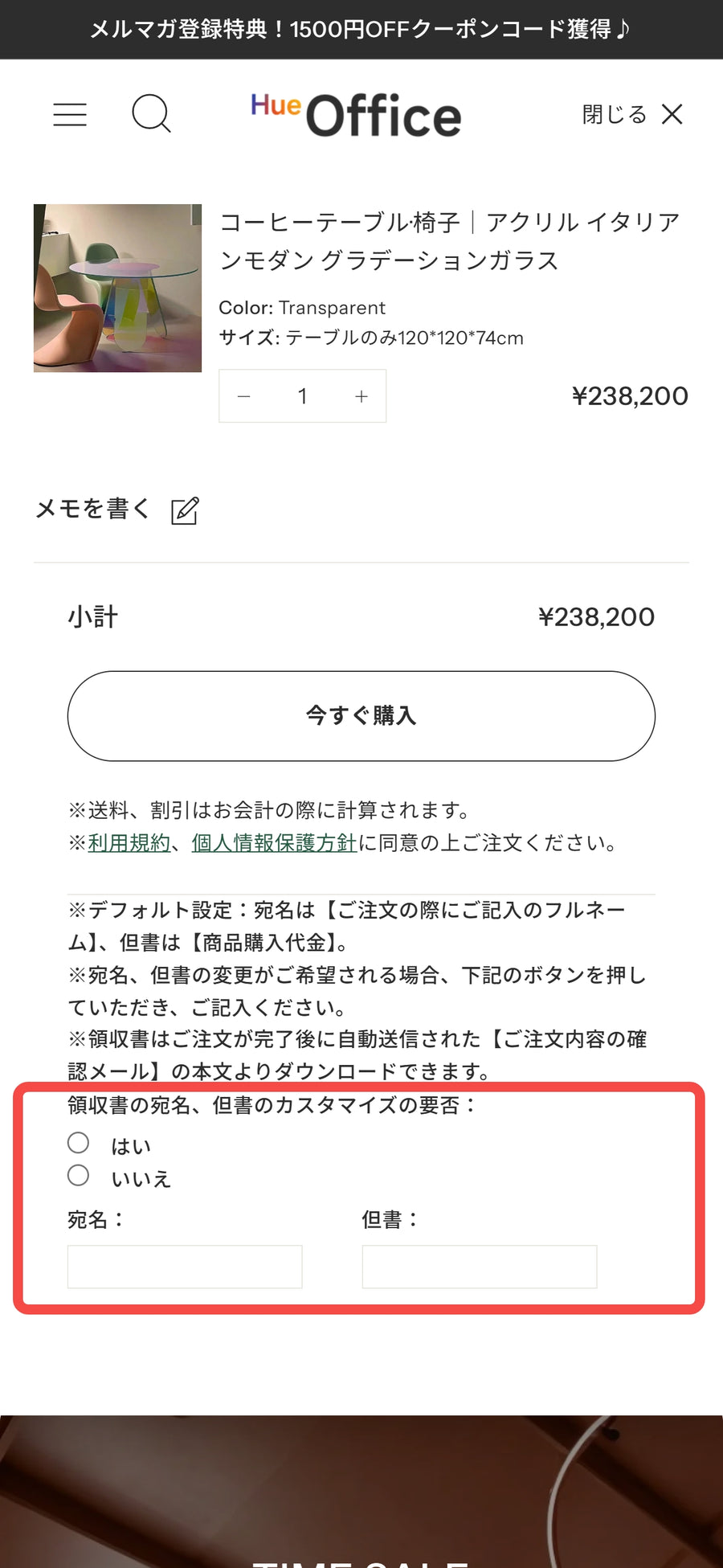Open the 個人情報保護方針 link
This screenshot has width=723, height=1568.
(x=274, y=843)
